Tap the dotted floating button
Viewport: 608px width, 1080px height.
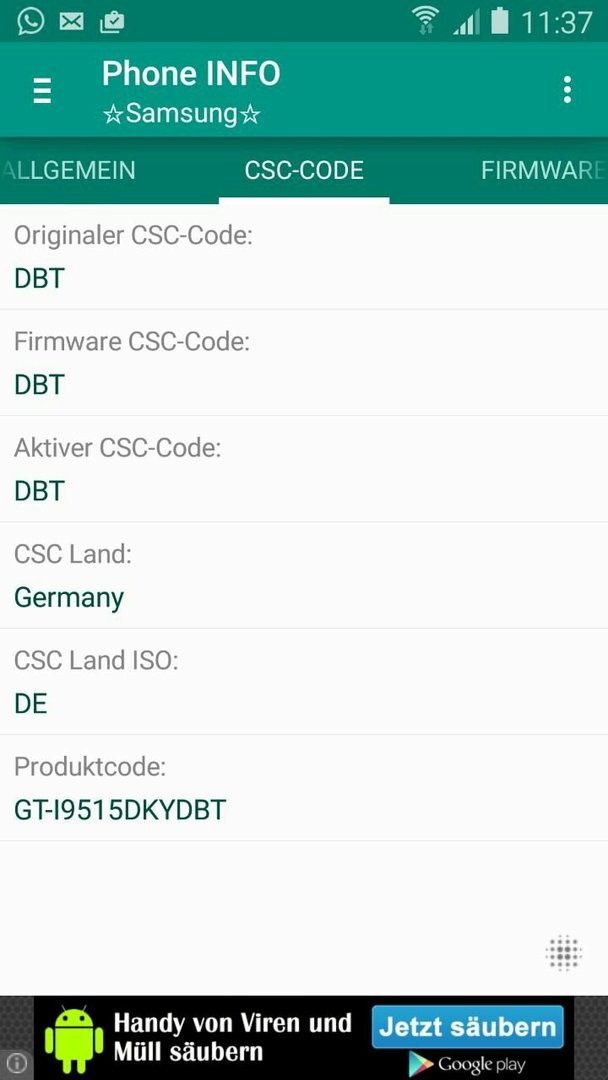(x=564, y=954)
